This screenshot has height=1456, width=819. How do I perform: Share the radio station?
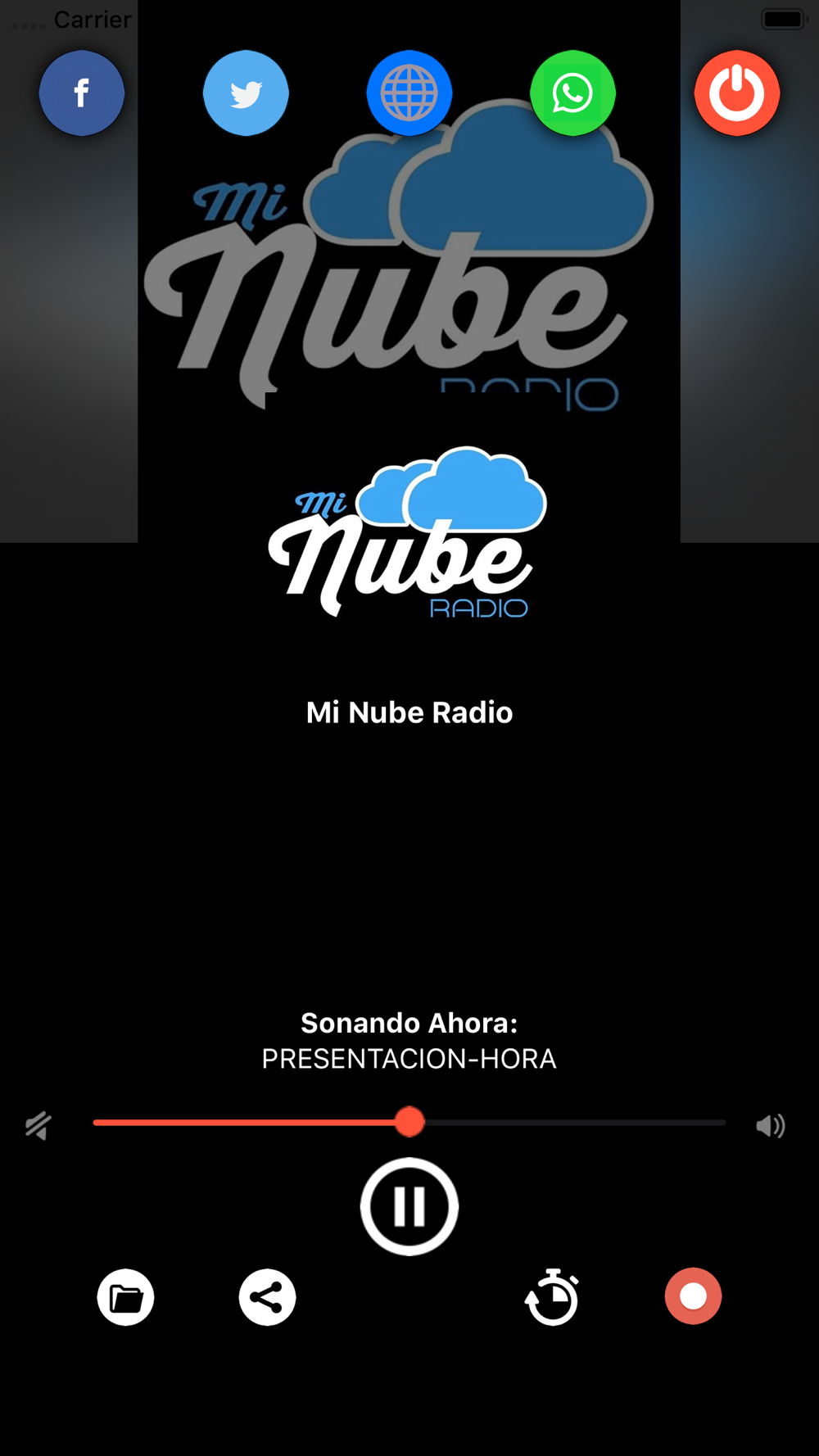267,1297
